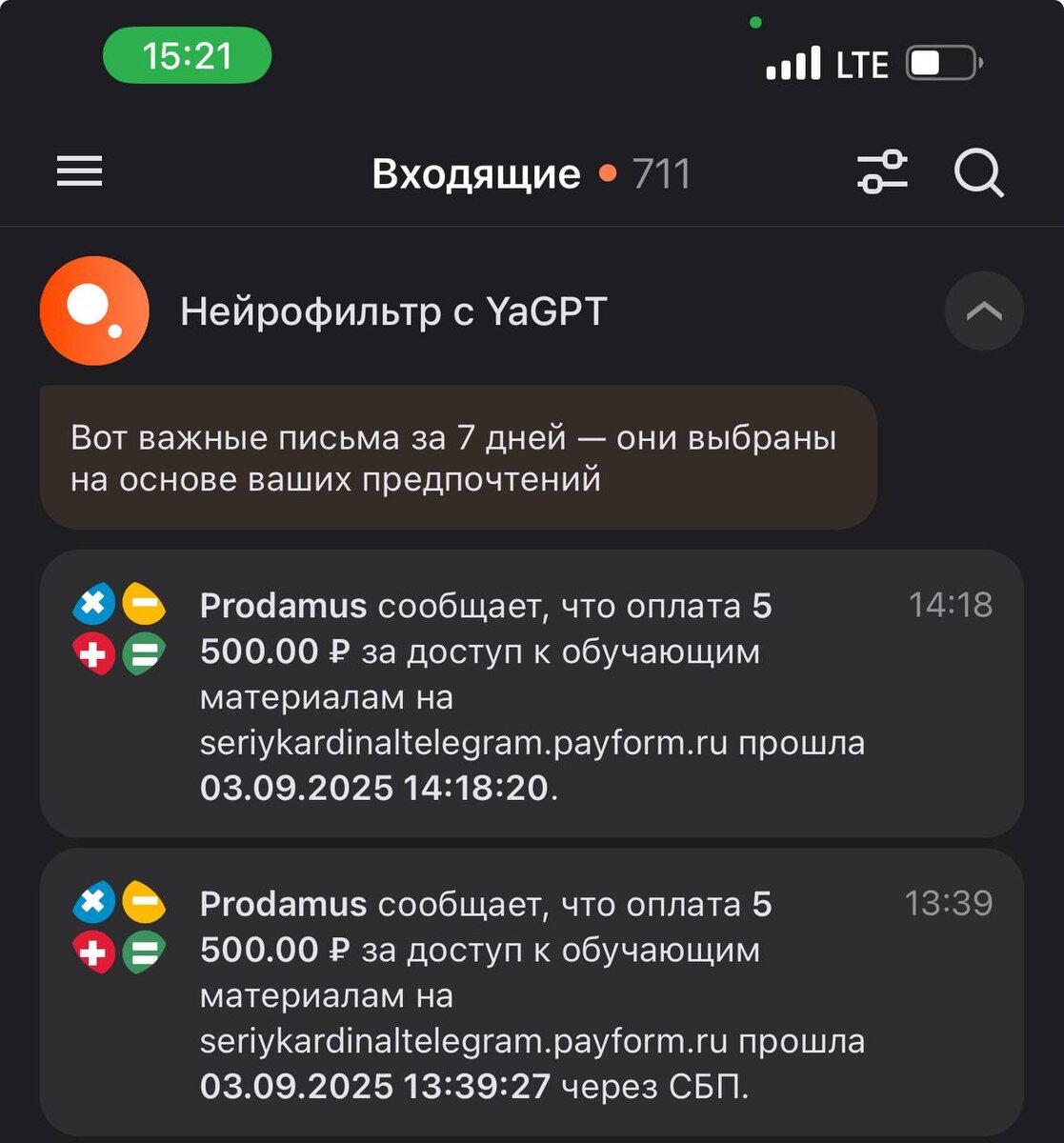The image size is (1064, 1143).
Task: Open the mail filter settings icon
Action: (882, 172)
